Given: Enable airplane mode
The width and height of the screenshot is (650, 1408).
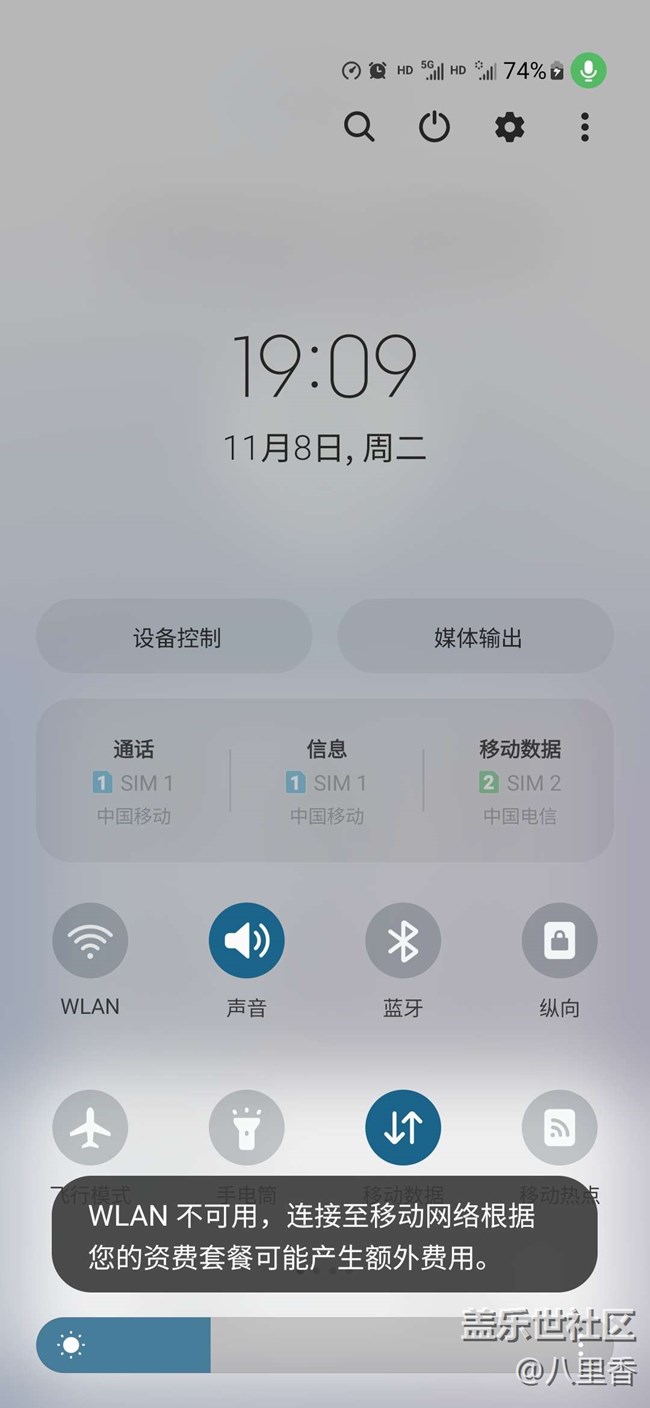Looking at the screenshot, I should click(x=90, y=1128).
